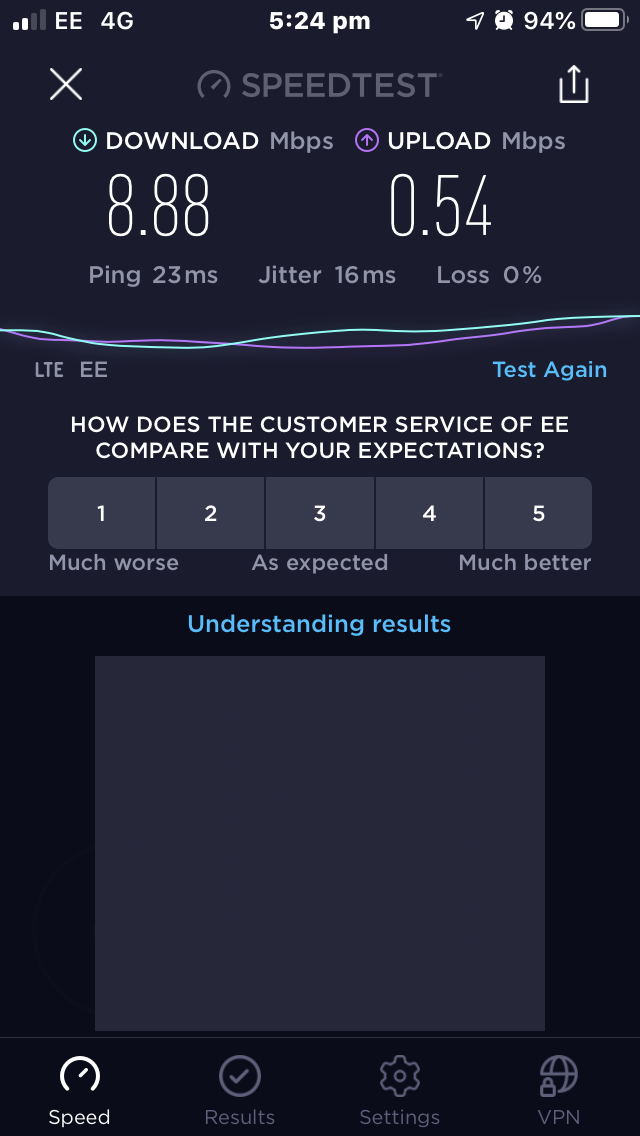The width and height of the screenshot is (640, 1136).
Task: Rate EE customer service 1
Action: (101, 513)
